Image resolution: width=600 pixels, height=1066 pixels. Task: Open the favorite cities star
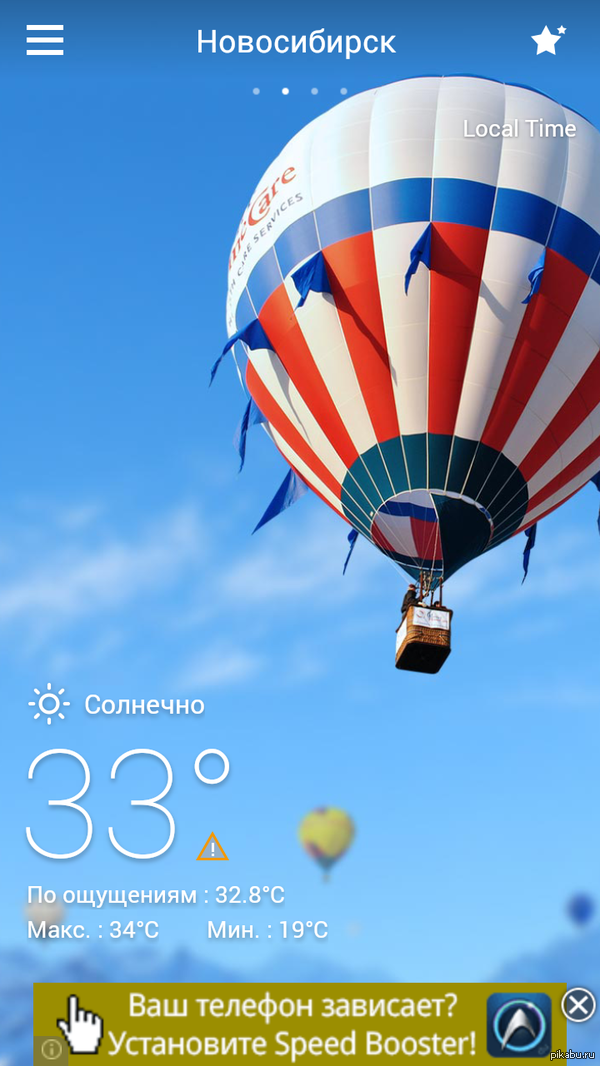click(547, 41)
